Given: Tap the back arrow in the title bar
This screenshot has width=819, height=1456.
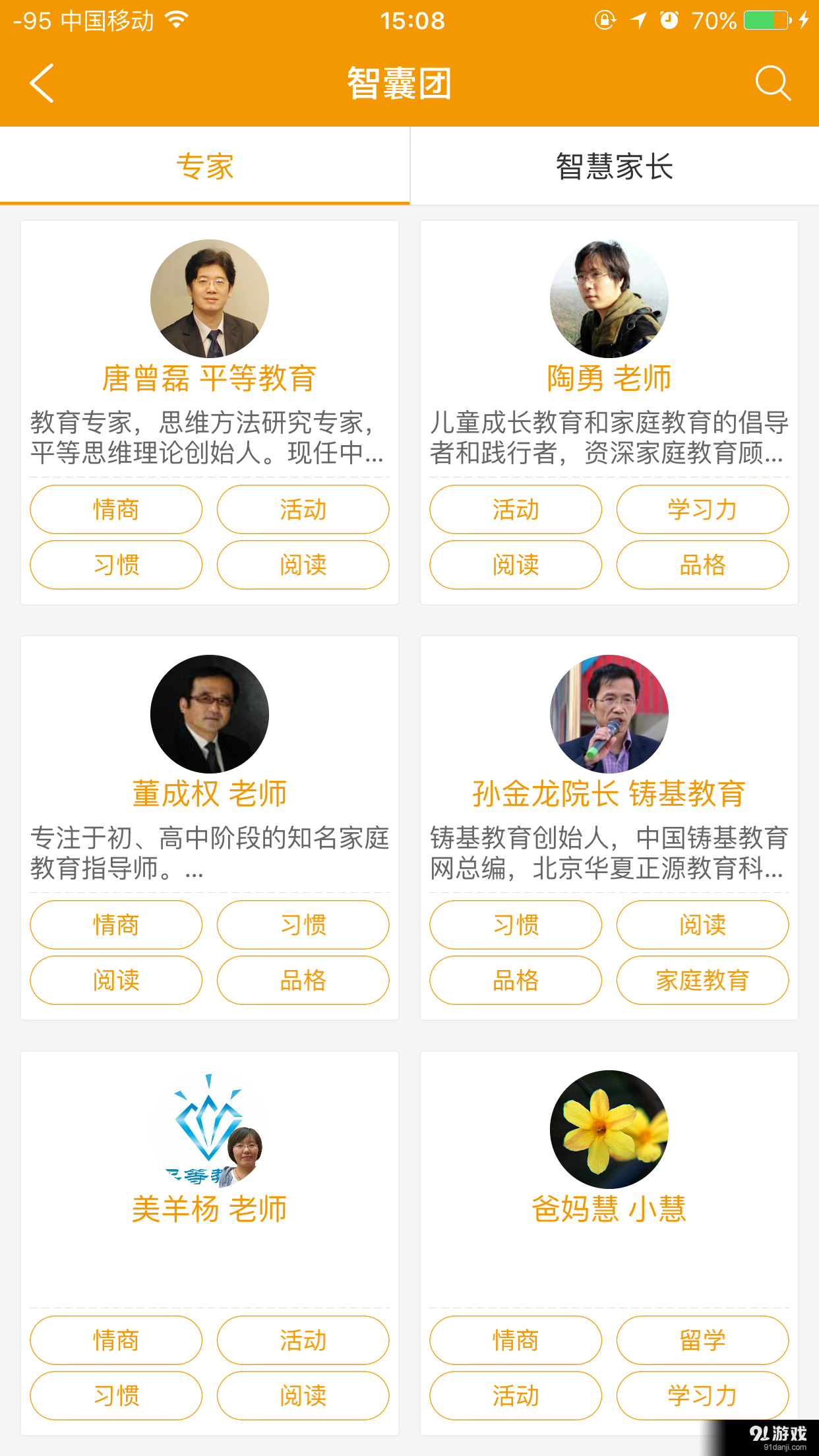Looking at the screenshot, I should [41, 84].
